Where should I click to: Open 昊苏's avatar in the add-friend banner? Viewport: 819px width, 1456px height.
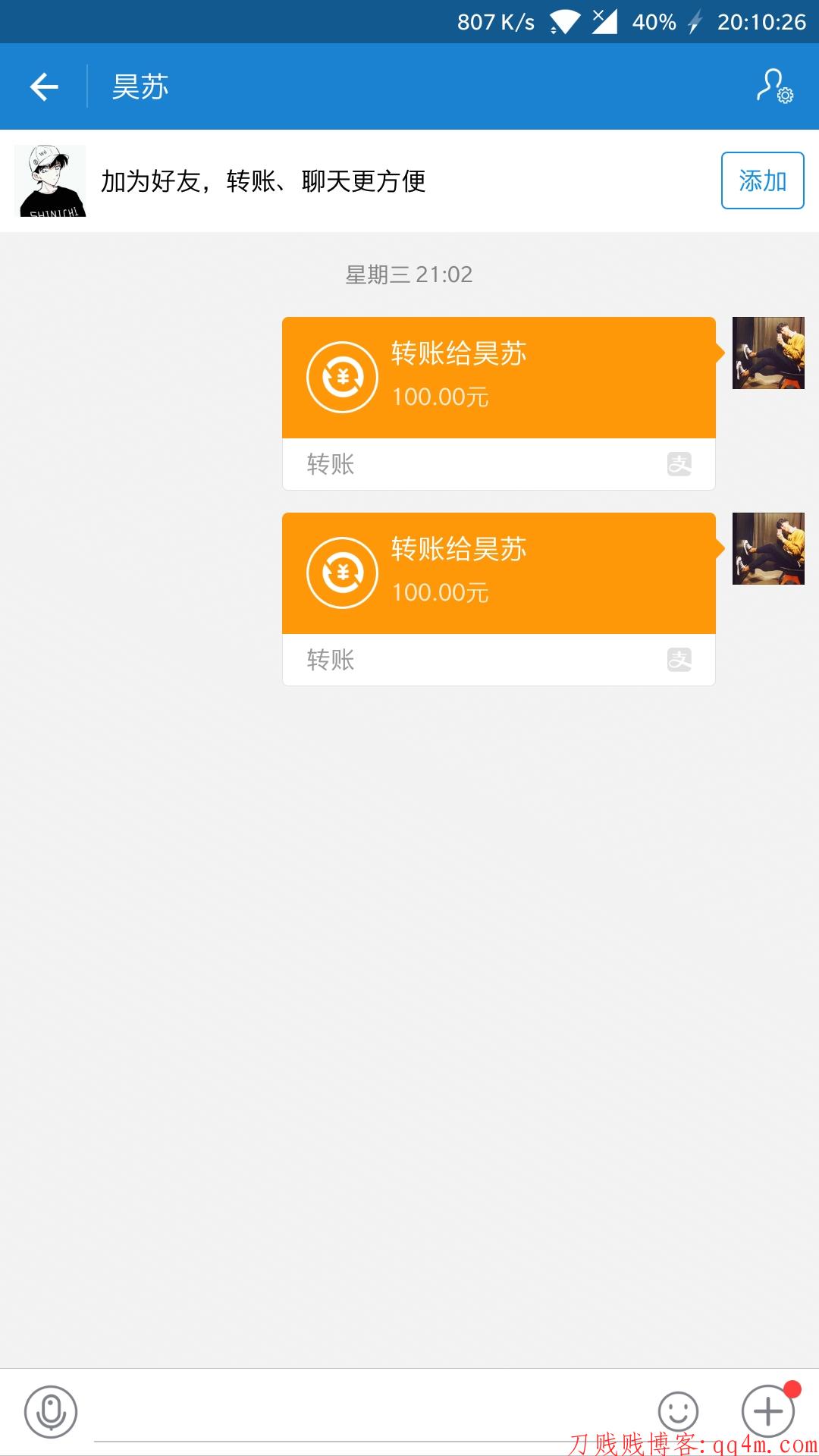(51, 181)
